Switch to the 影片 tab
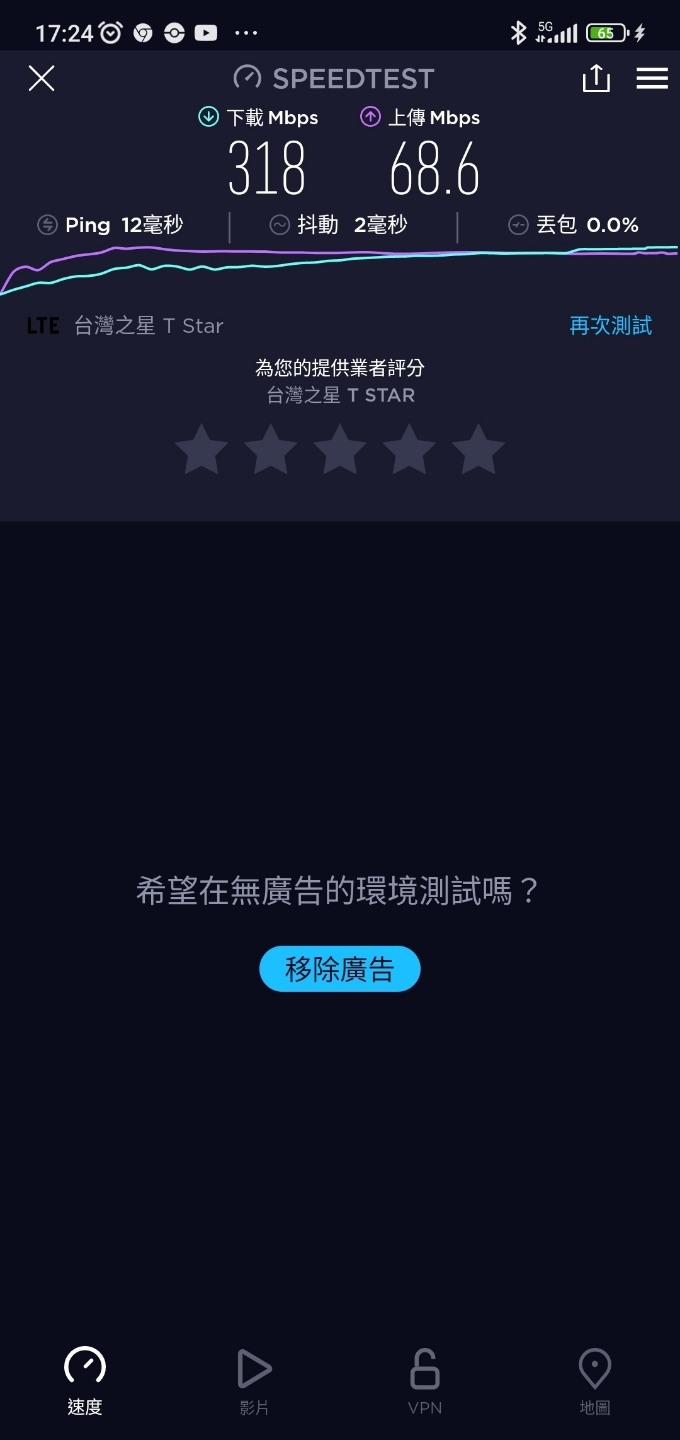The width and height of the screenshot is (680, 1440). (x=255, y=1381)
